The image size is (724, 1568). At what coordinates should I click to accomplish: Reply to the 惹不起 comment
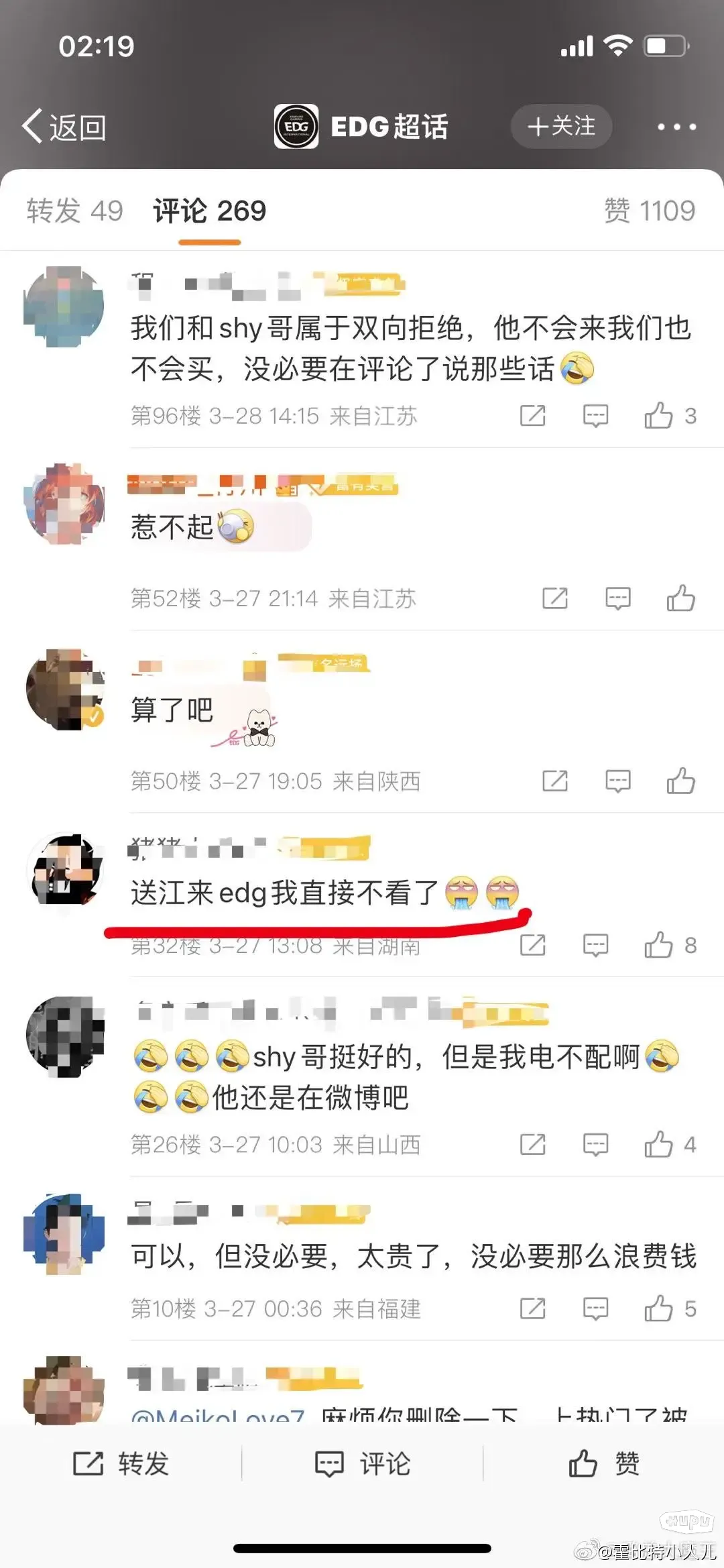point(617,598)
